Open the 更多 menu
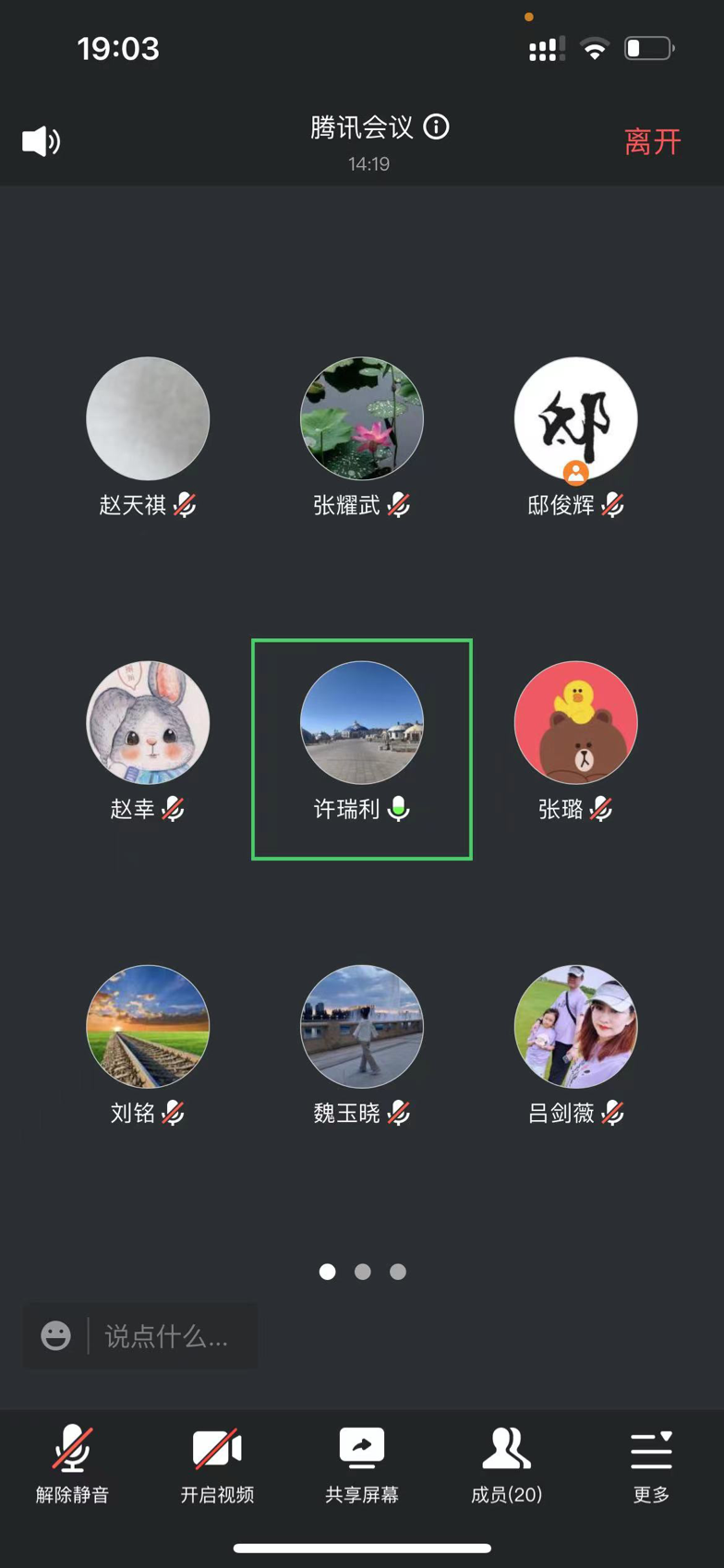 pos(651,1464)
